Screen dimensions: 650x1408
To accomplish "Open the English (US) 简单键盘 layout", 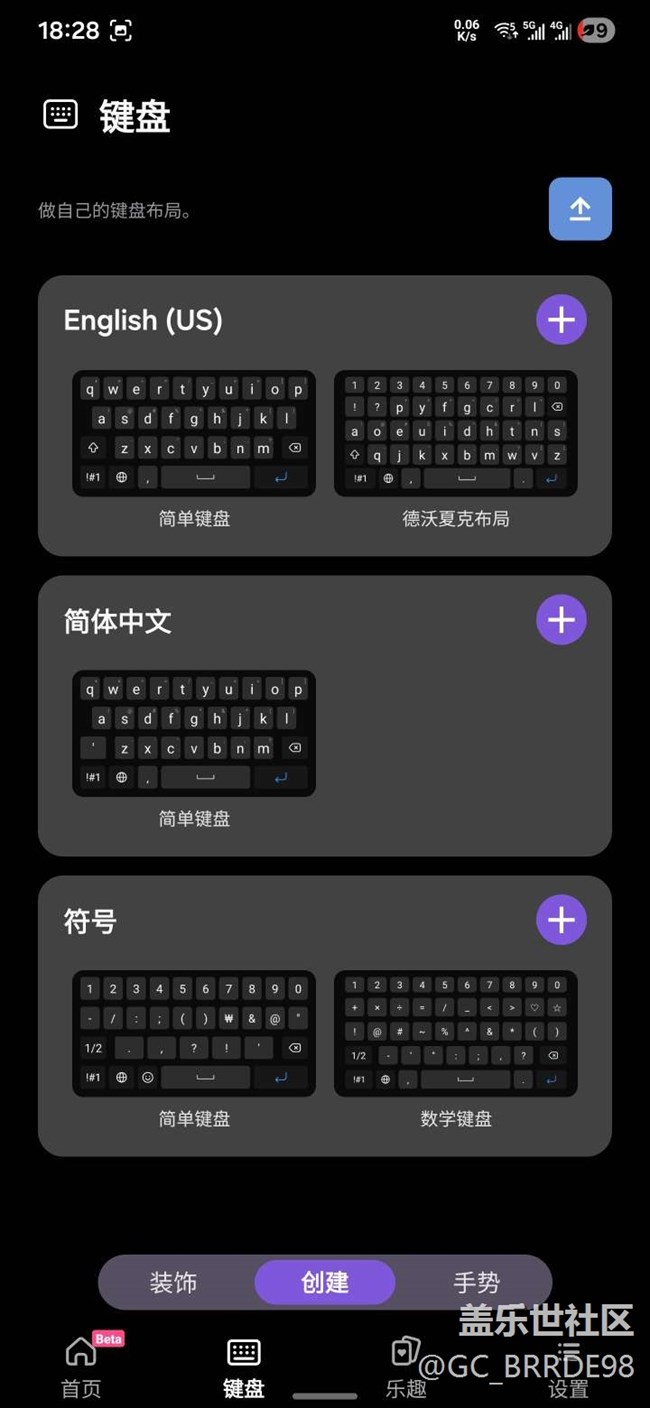I will [194, 434].
